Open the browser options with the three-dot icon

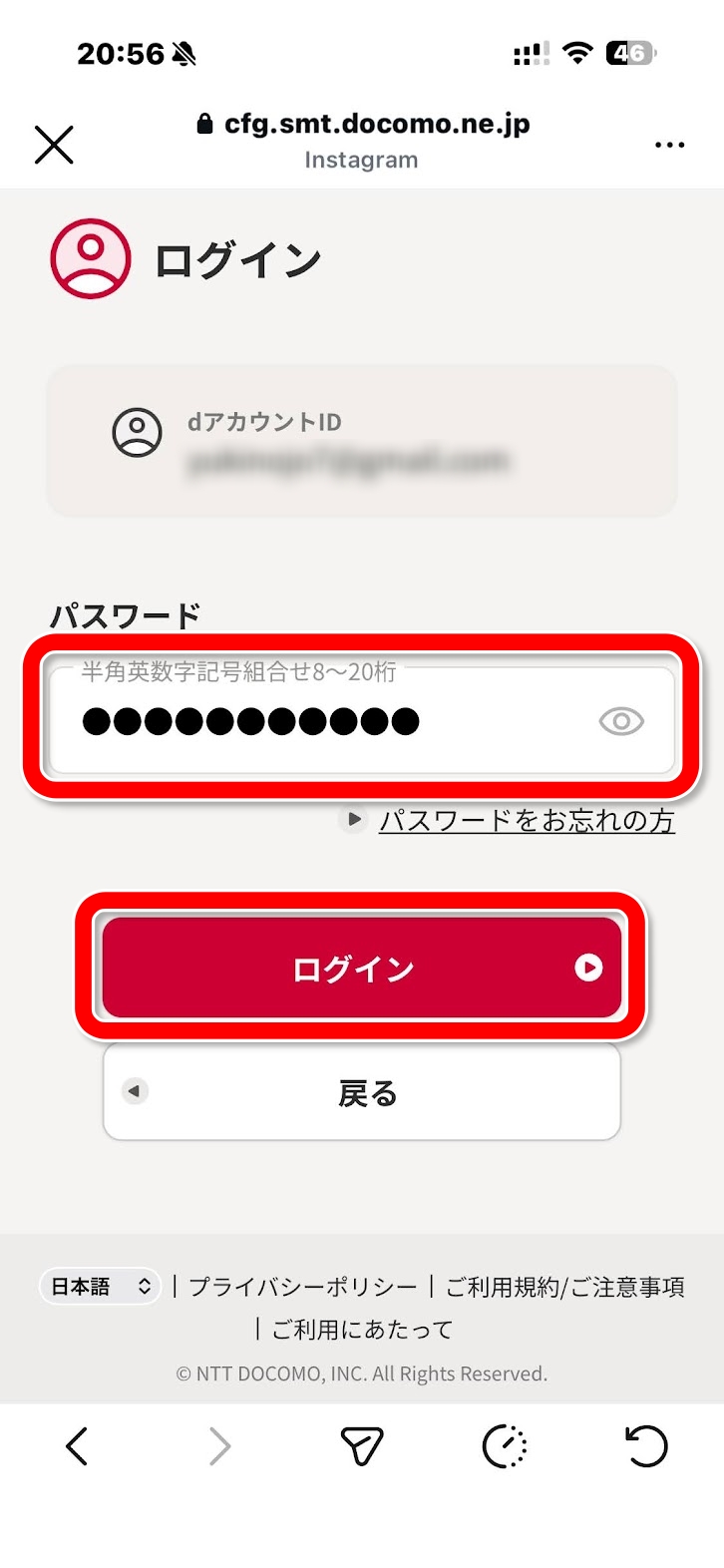pos(669,145)
